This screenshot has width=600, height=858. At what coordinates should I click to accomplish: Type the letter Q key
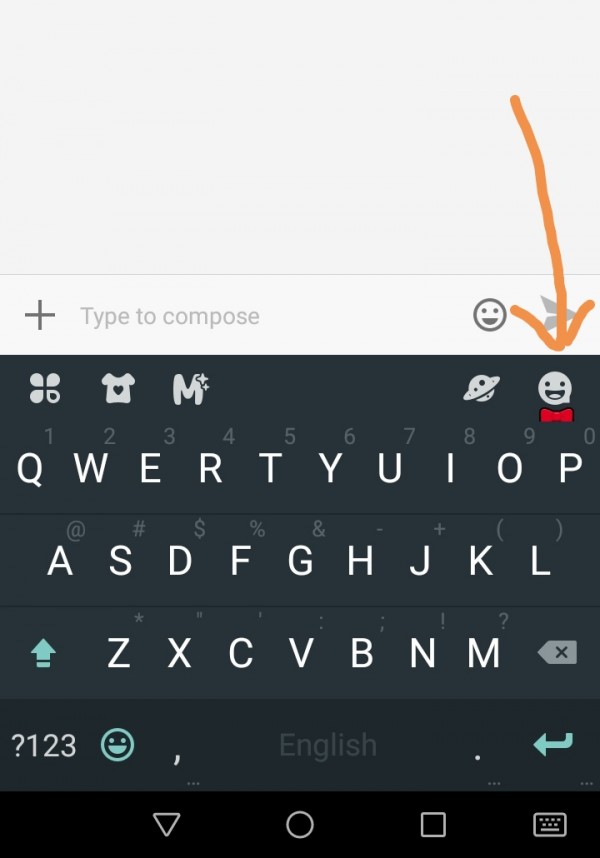click(30, 468)
